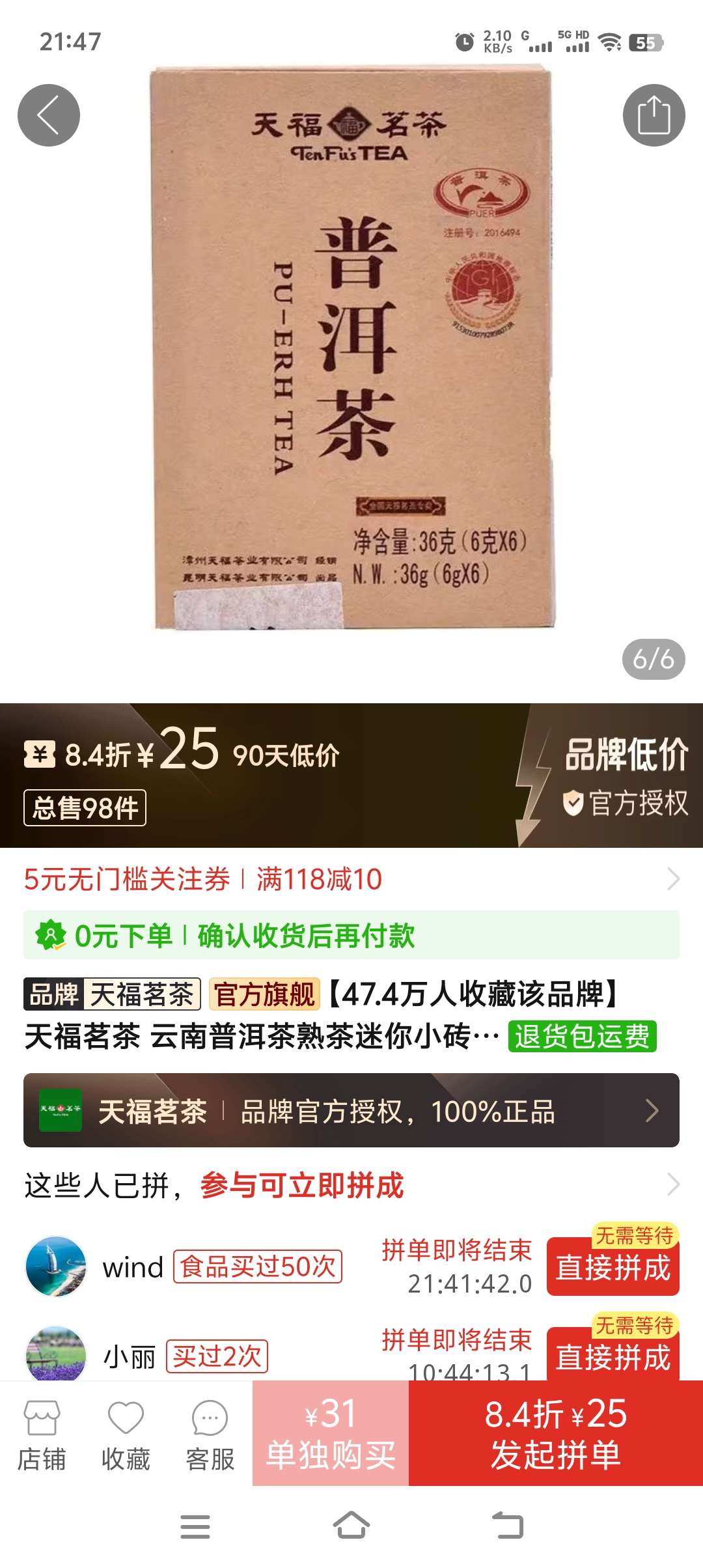Tap the system back navigation button

[x=508, y=1526]
